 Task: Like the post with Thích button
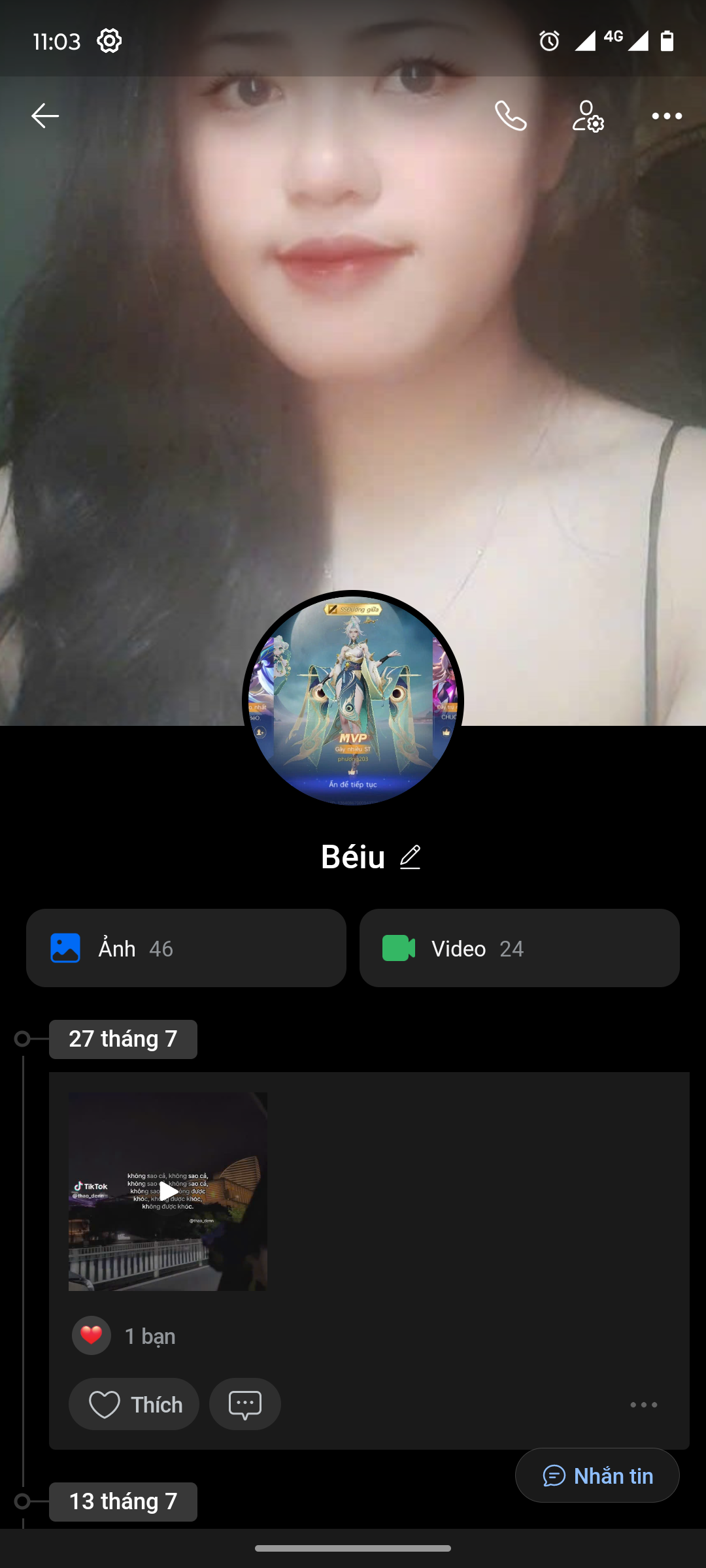coord(134,1404)
